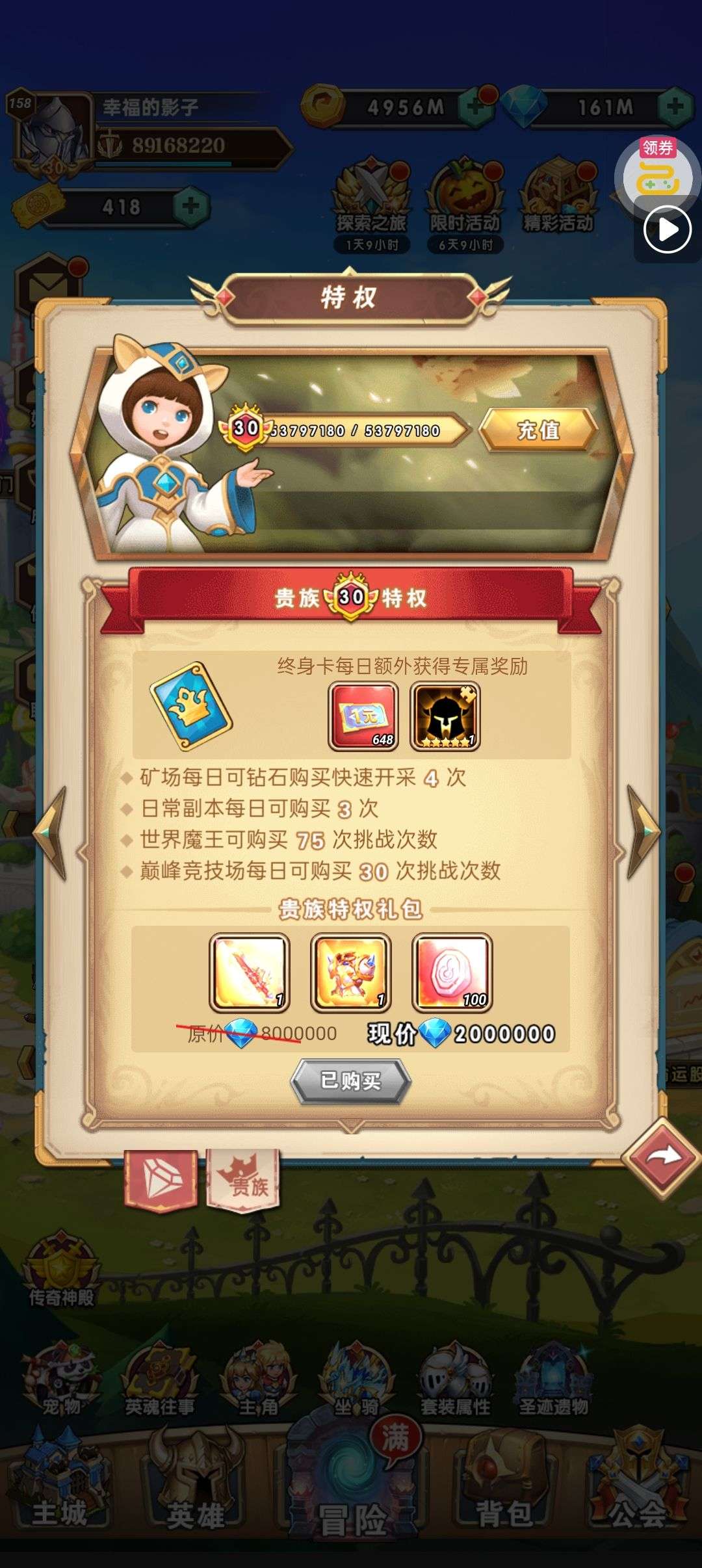Add more gold coins with plus button
Image resolution: width=702 pixels, height=1568 pixels.
coord(476,107)
